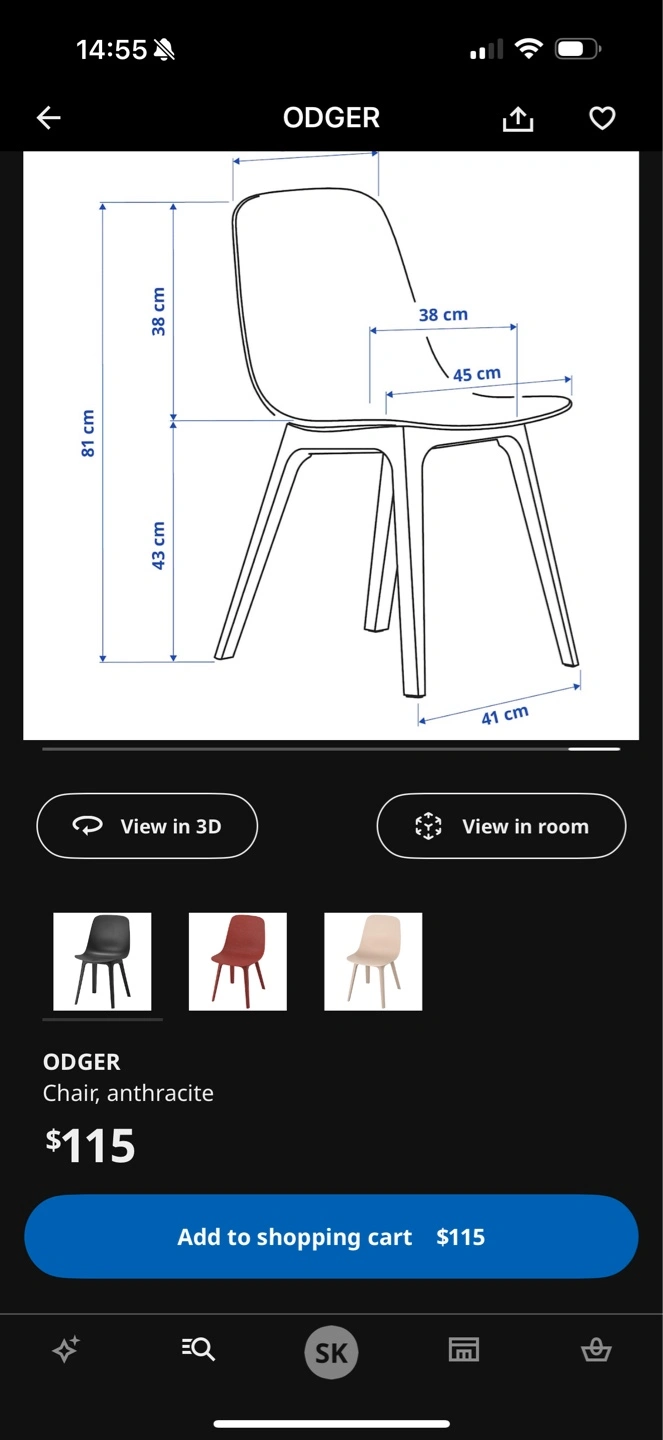Screen dimensions: 663x1440
Task: Tap View in 3D
Action: [147, 826]
